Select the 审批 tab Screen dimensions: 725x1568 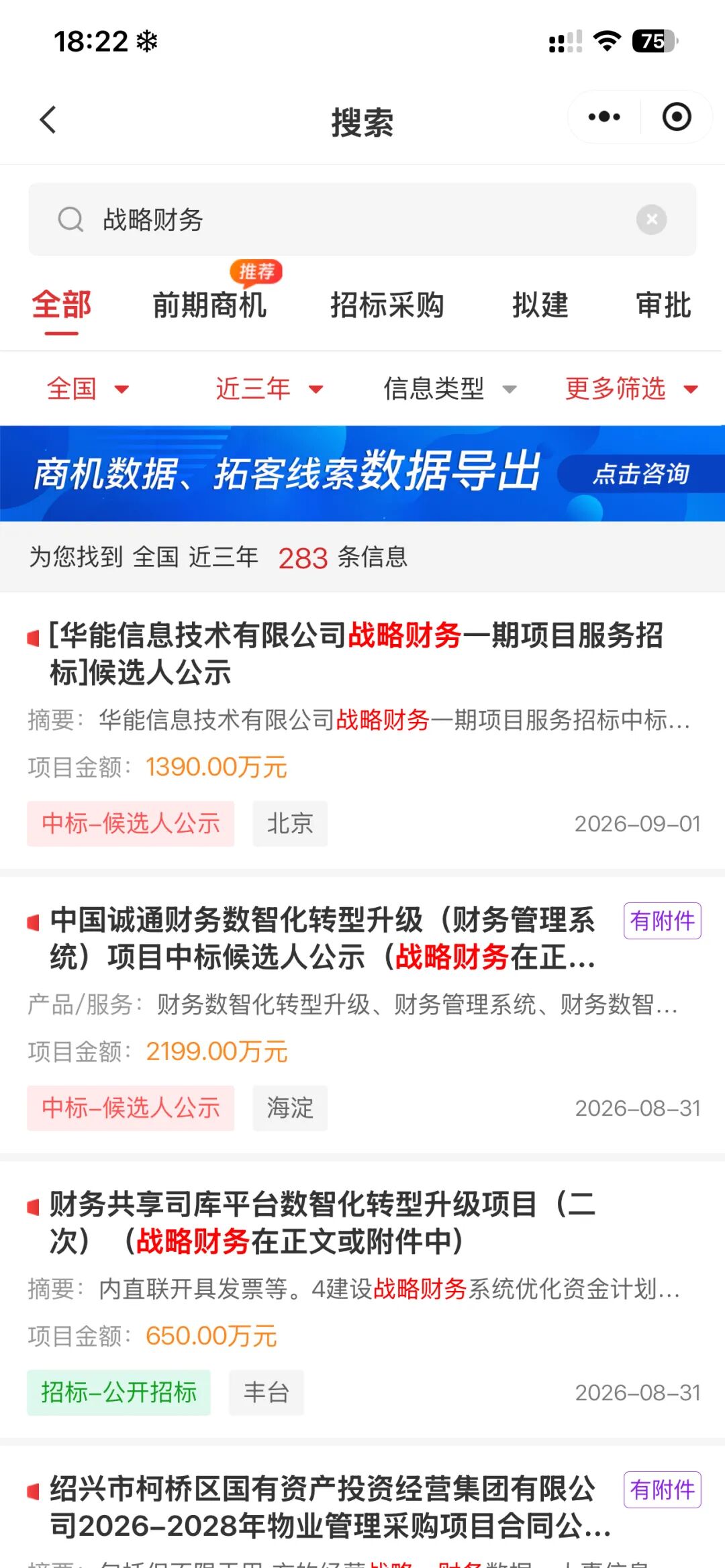coord(663,305)
